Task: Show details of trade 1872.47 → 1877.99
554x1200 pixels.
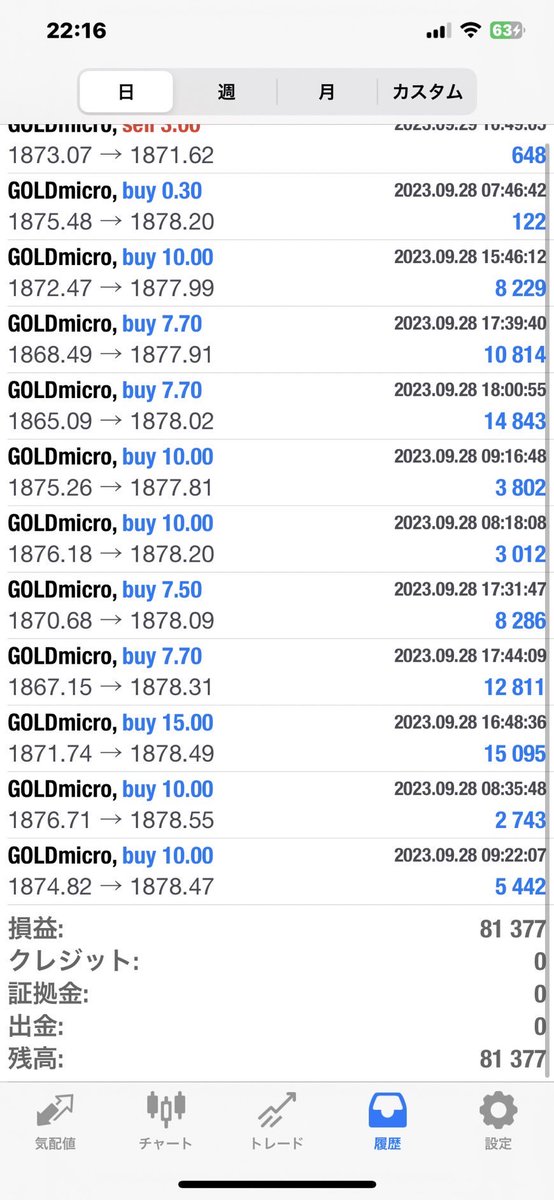Action: pos(277,273)
